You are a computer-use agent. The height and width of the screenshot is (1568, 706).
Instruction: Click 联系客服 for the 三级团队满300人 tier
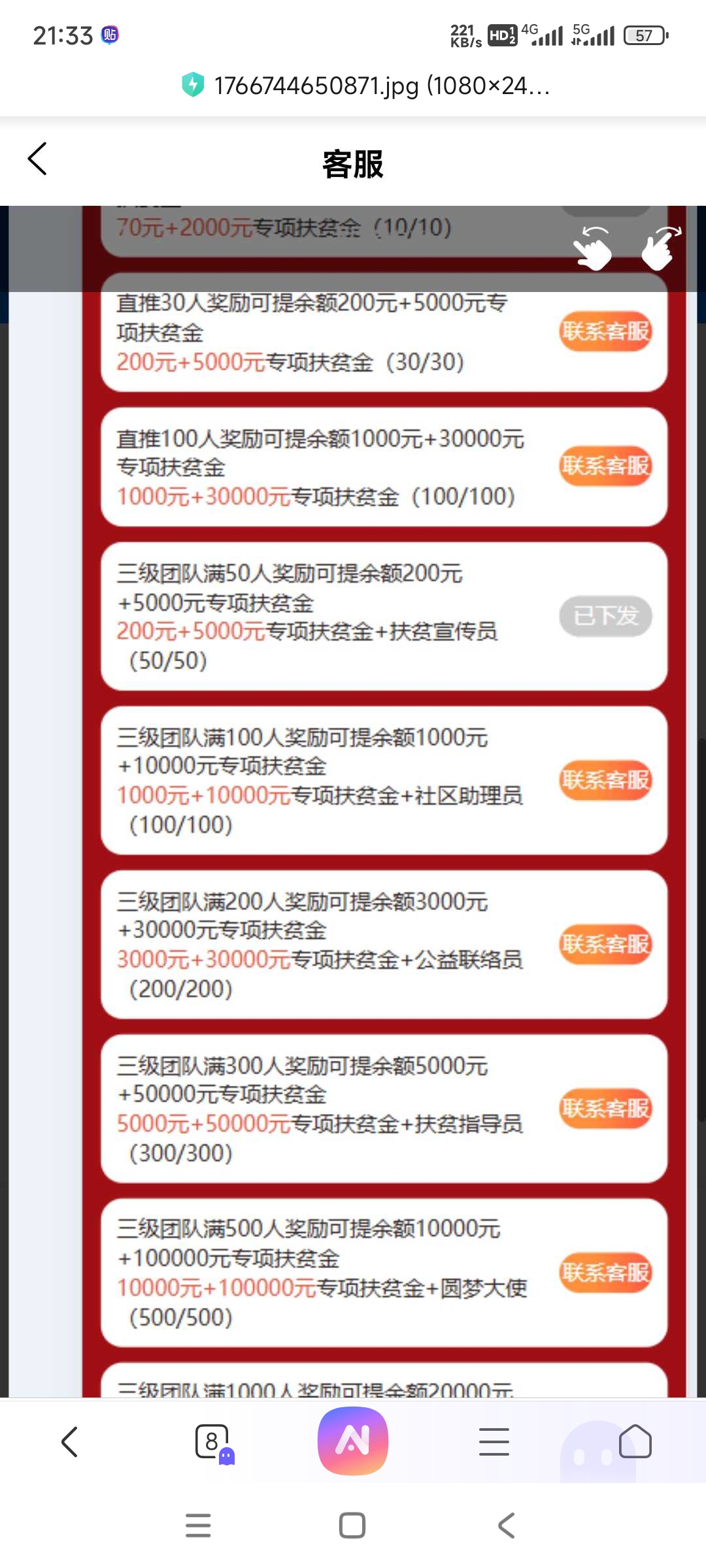605,1109
